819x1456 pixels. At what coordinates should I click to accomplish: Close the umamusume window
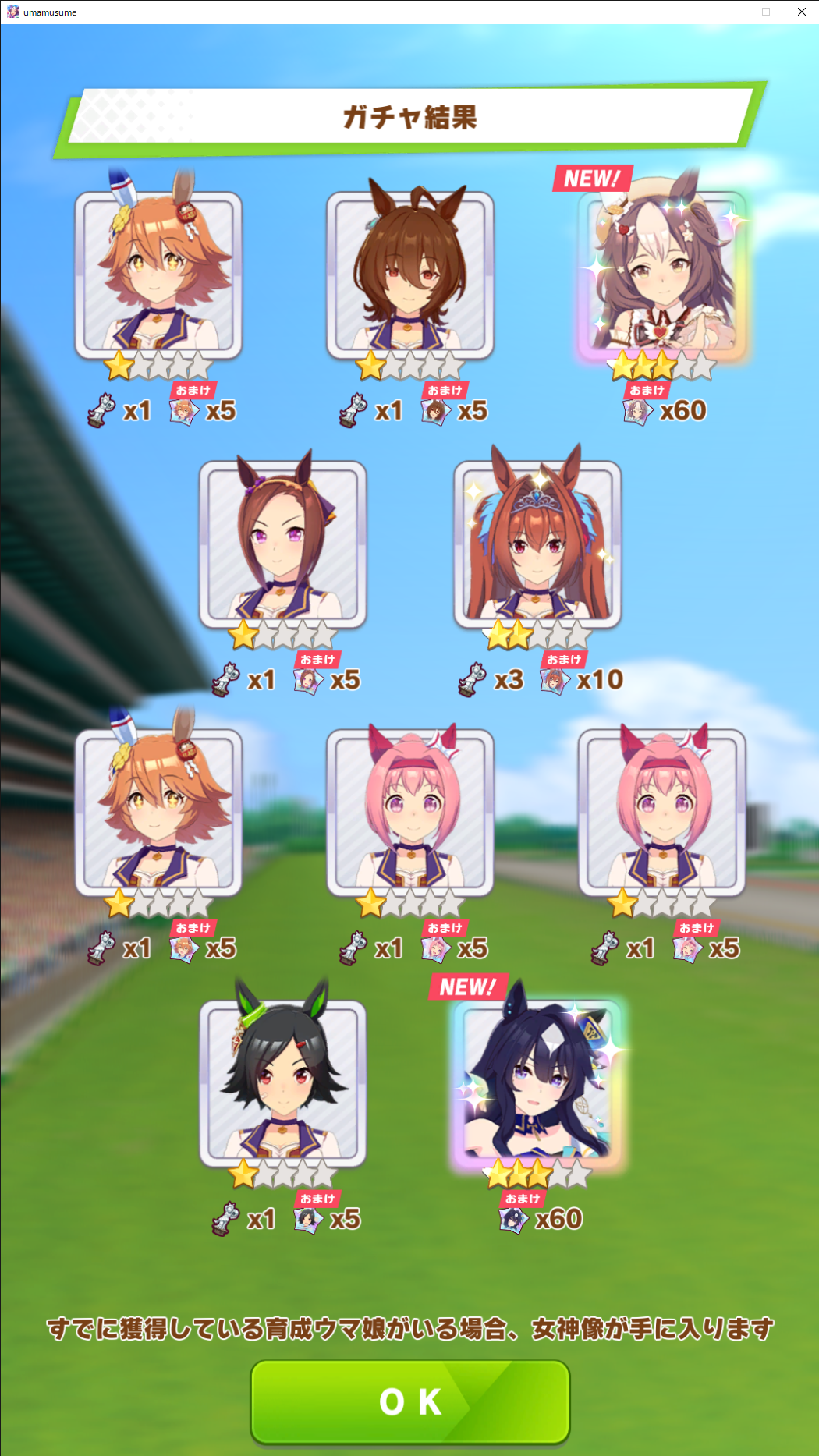pyautogui.click(x=801, y=12)
